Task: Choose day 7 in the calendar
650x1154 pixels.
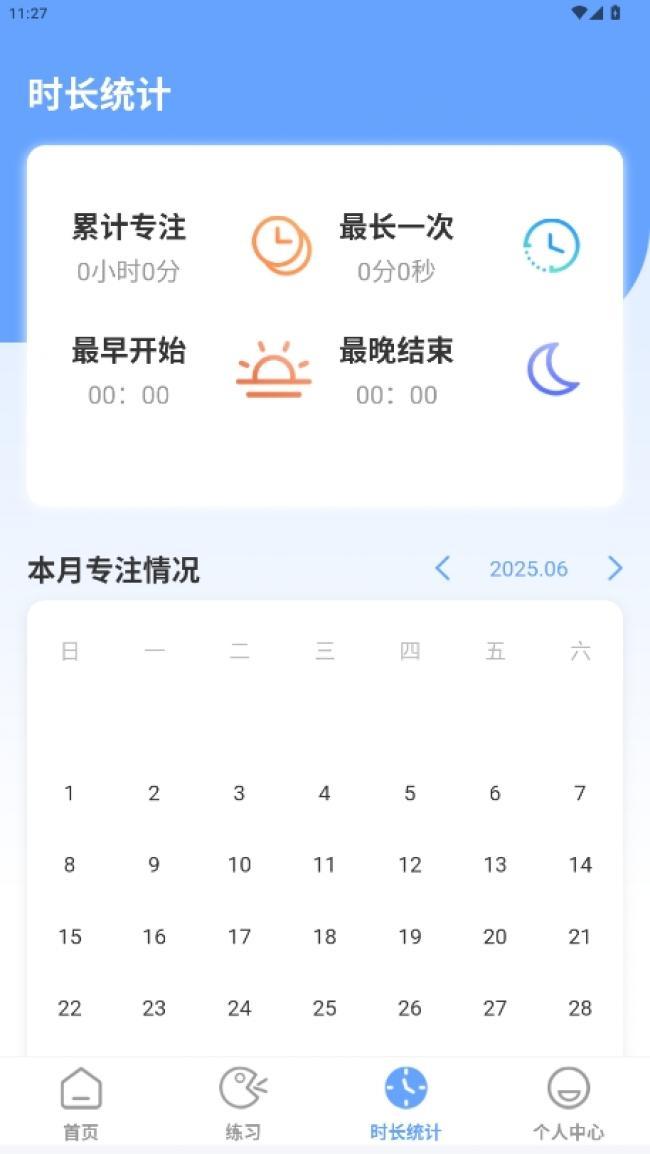Action: tap(580, 793)
